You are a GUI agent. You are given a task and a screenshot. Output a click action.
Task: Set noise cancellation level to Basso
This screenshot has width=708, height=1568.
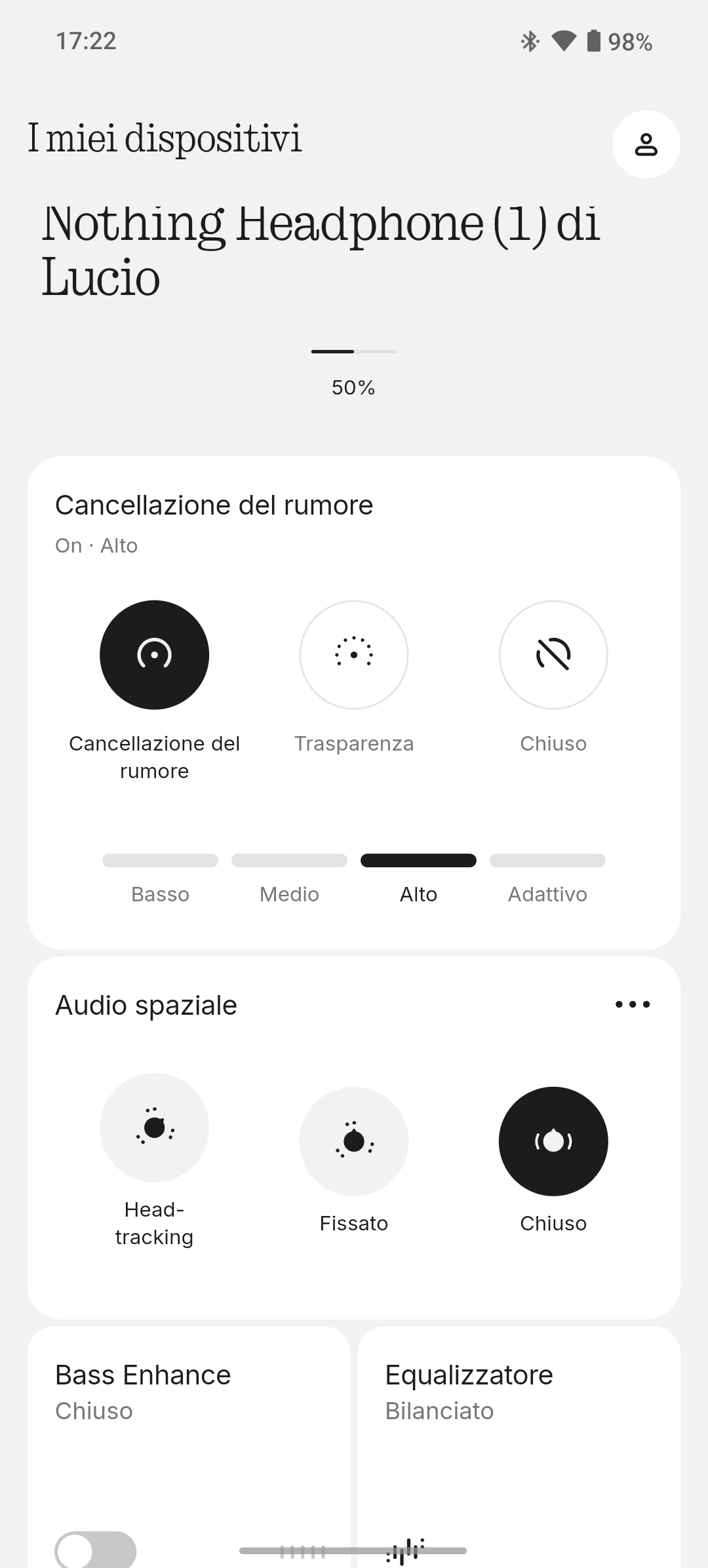(x=160, y=861)
